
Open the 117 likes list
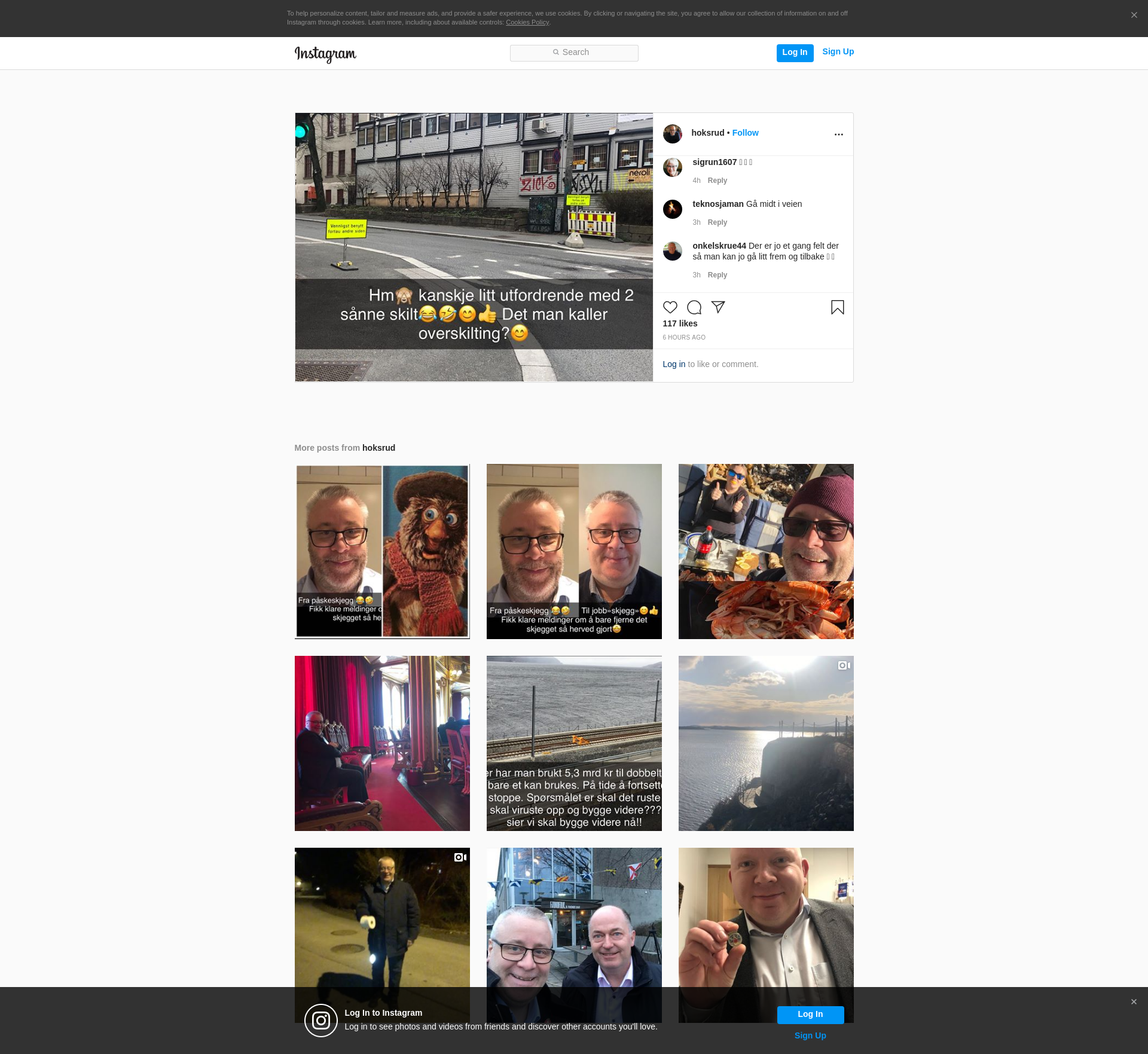coord(680,324)
